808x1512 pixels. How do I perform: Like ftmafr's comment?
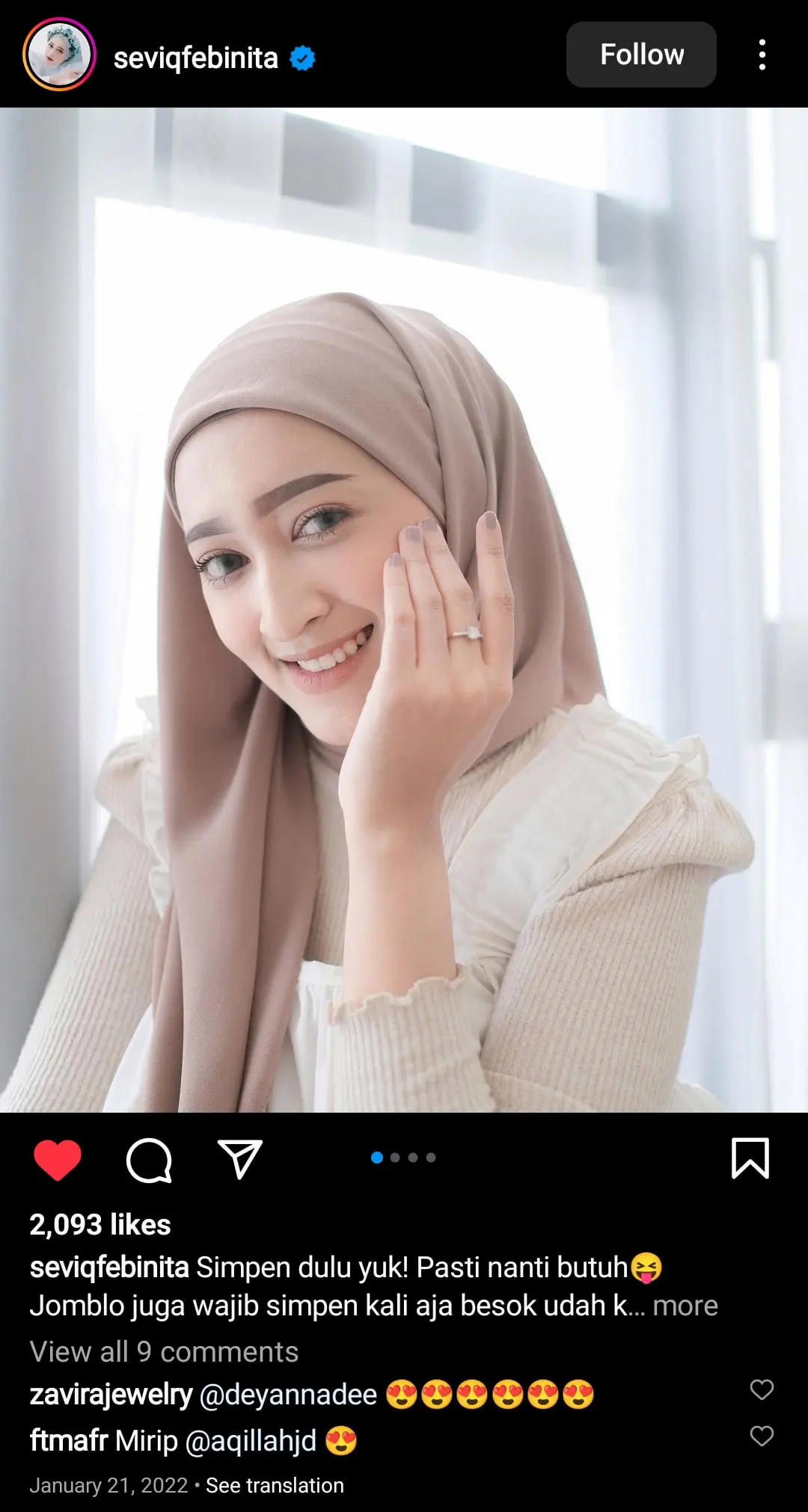[762, 1436]
